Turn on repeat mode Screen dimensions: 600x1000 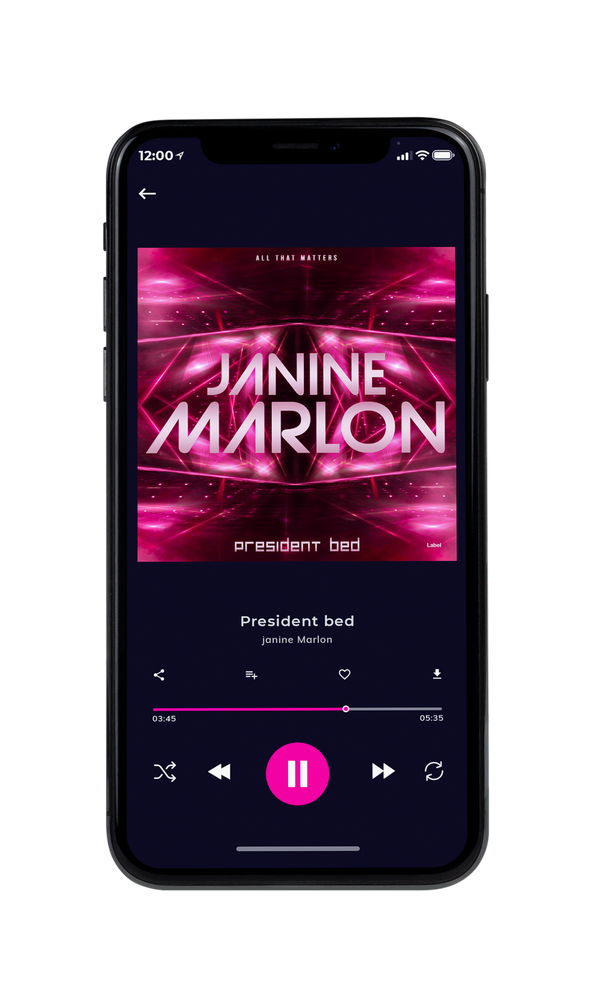click(x=434, y=771)
